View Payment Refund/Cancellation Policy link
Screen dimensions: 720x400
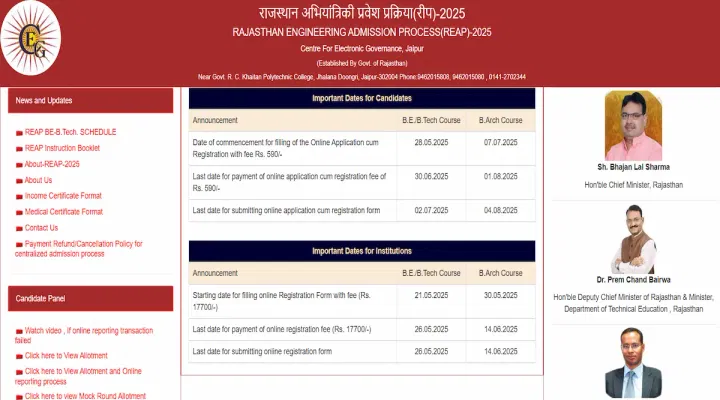click(83, 244)
